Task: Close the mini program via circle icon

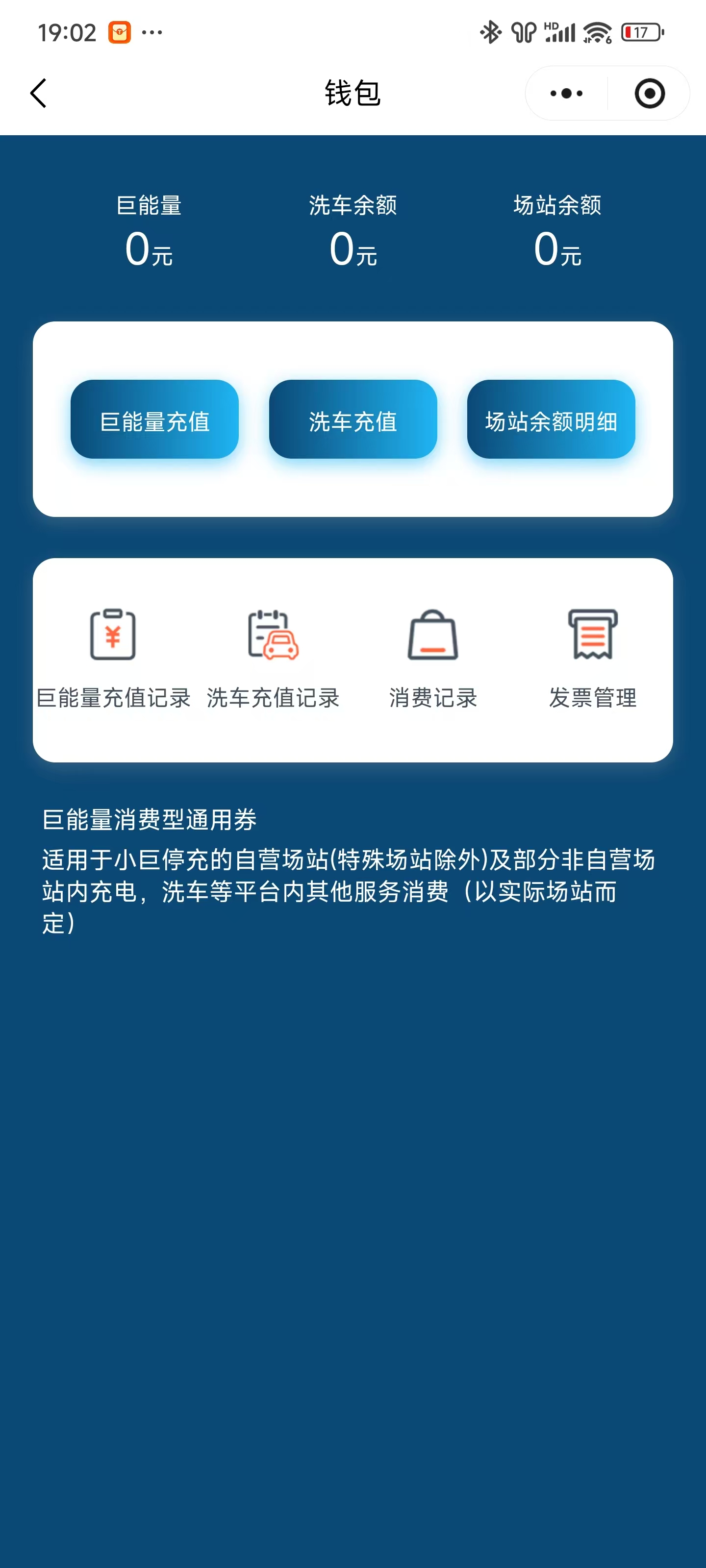Action: pyautogui.click(x=649, y=93)
